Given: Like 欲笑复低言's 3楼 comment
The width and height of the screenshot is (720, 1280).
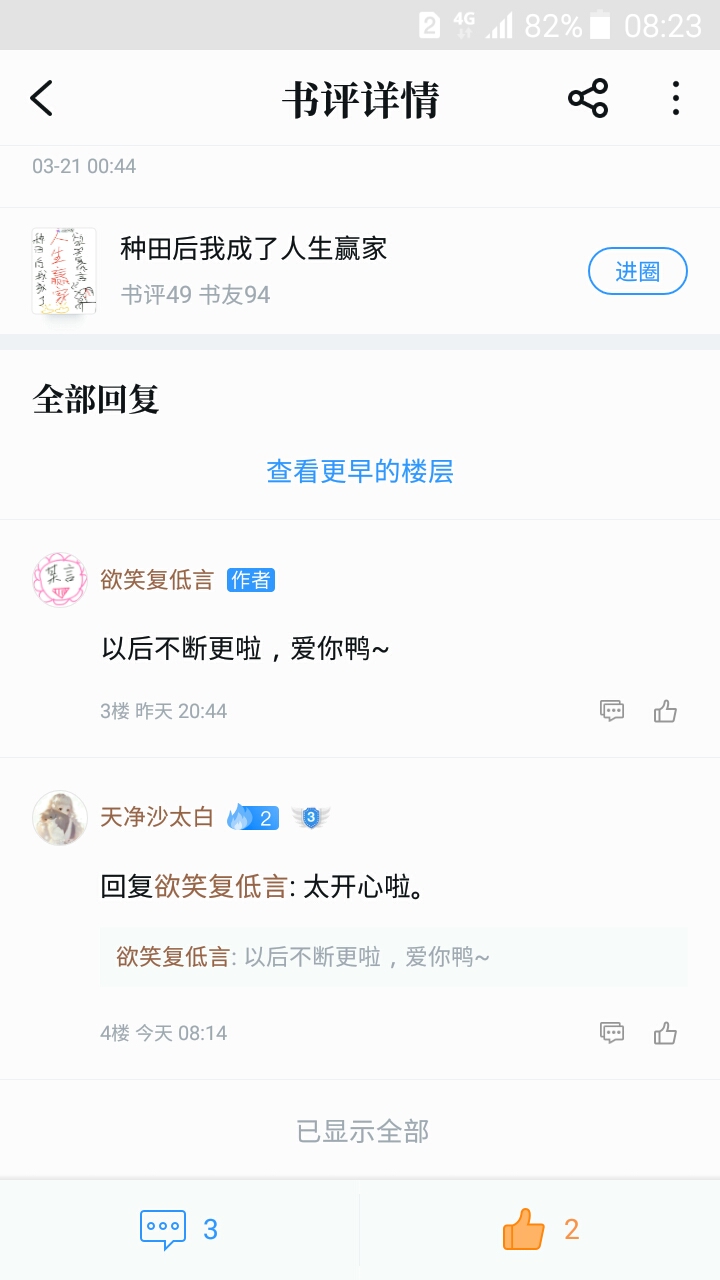Looking at the screenshot, I should (666, 711).
